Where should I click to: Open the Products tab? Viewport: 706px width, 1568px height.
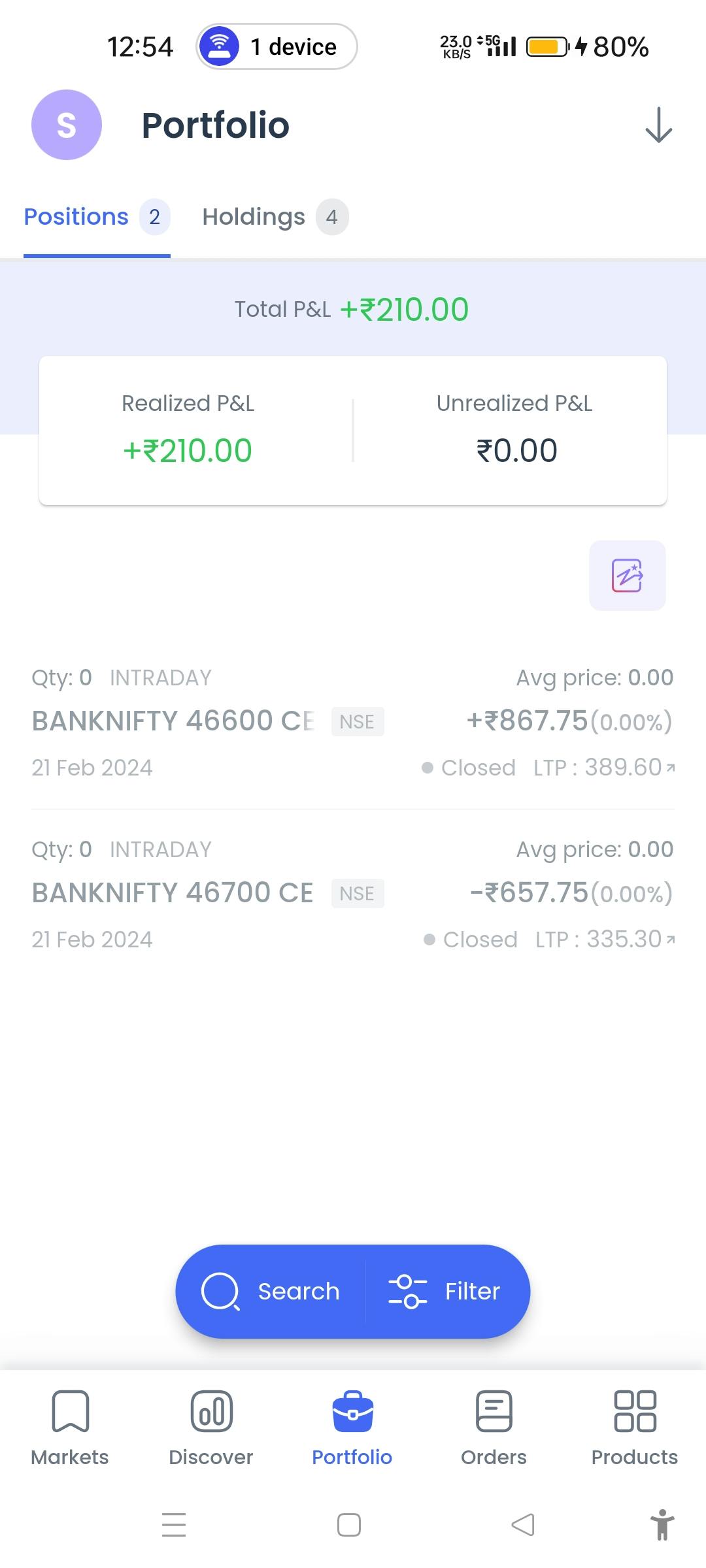635,1429
